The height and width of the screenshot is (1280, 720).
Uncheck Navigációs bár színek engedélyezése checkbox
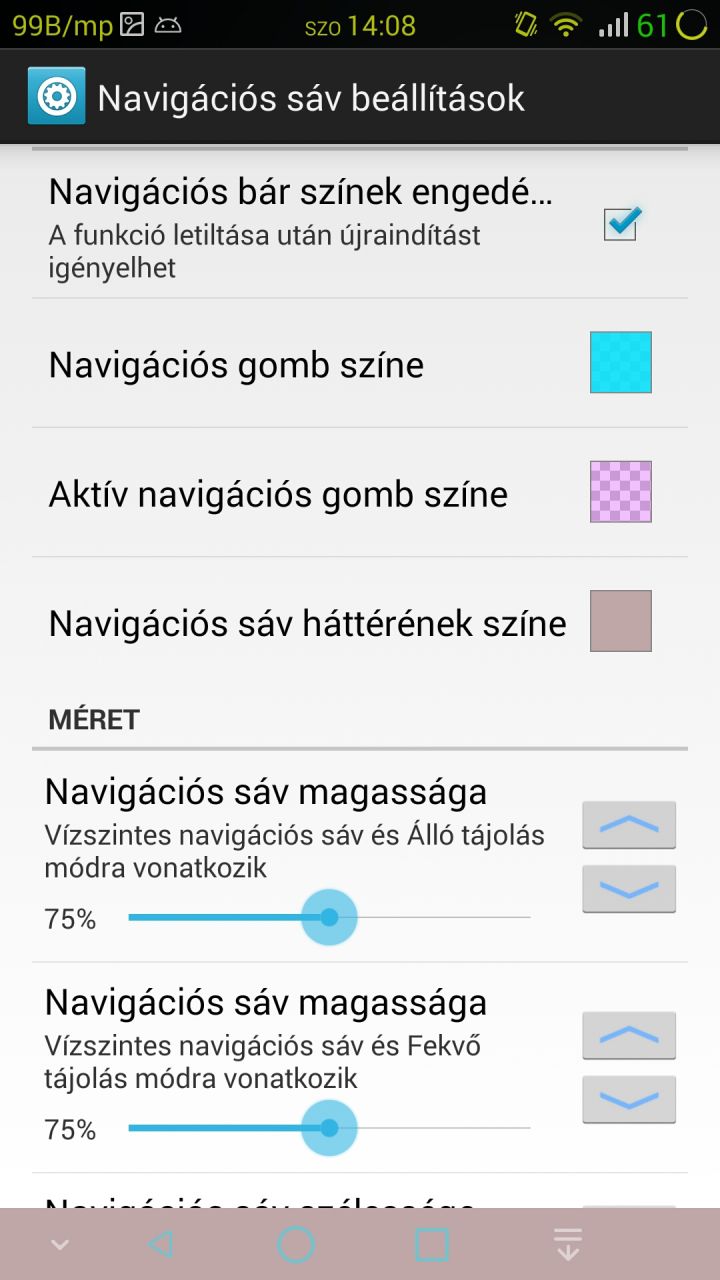pos(621,223)
